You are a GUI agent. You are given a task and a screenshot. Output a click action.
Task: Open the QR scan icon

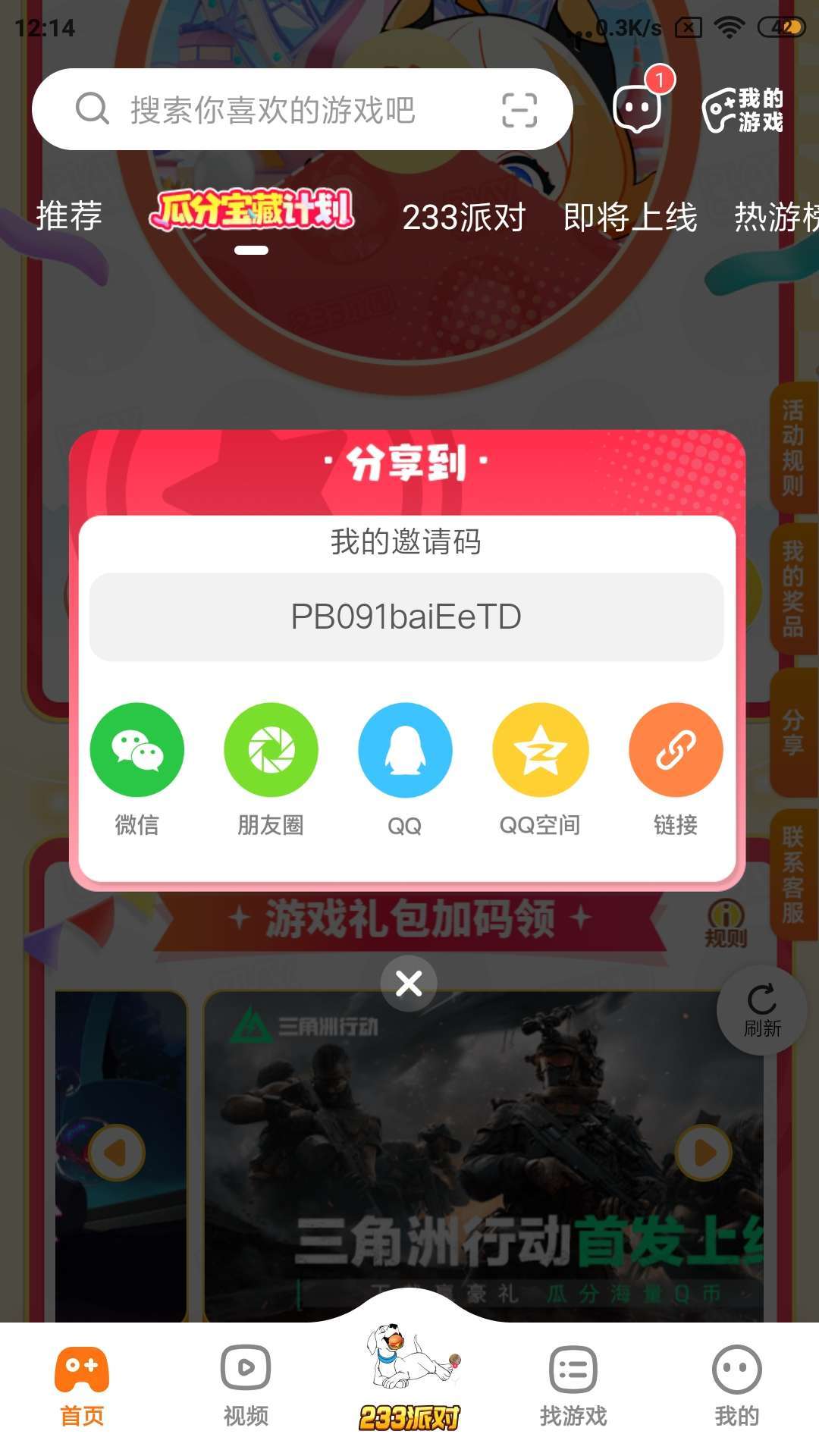coord(519,110)
